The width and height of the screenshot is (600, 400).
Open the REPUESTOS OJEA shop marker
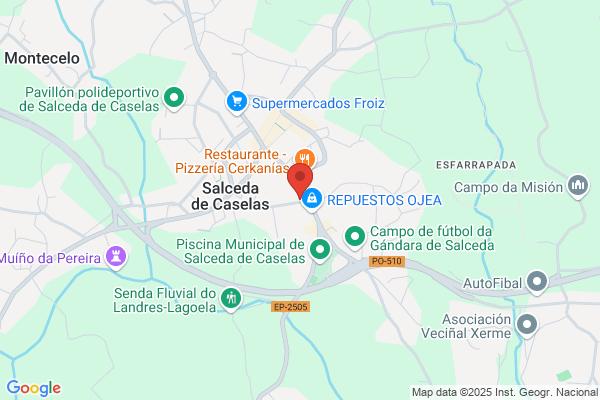pyautogui.click(x=312, y=200)
